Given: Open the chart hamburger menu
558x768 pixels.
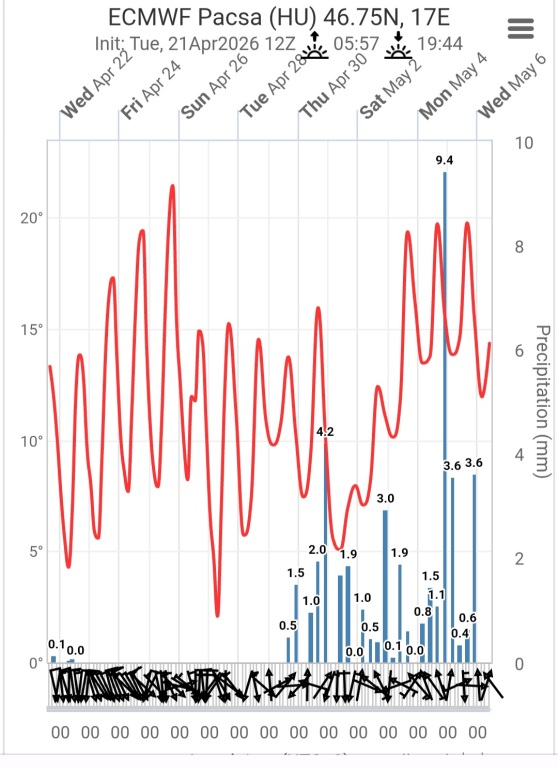Looking at the screenshot, I should 520,29.
